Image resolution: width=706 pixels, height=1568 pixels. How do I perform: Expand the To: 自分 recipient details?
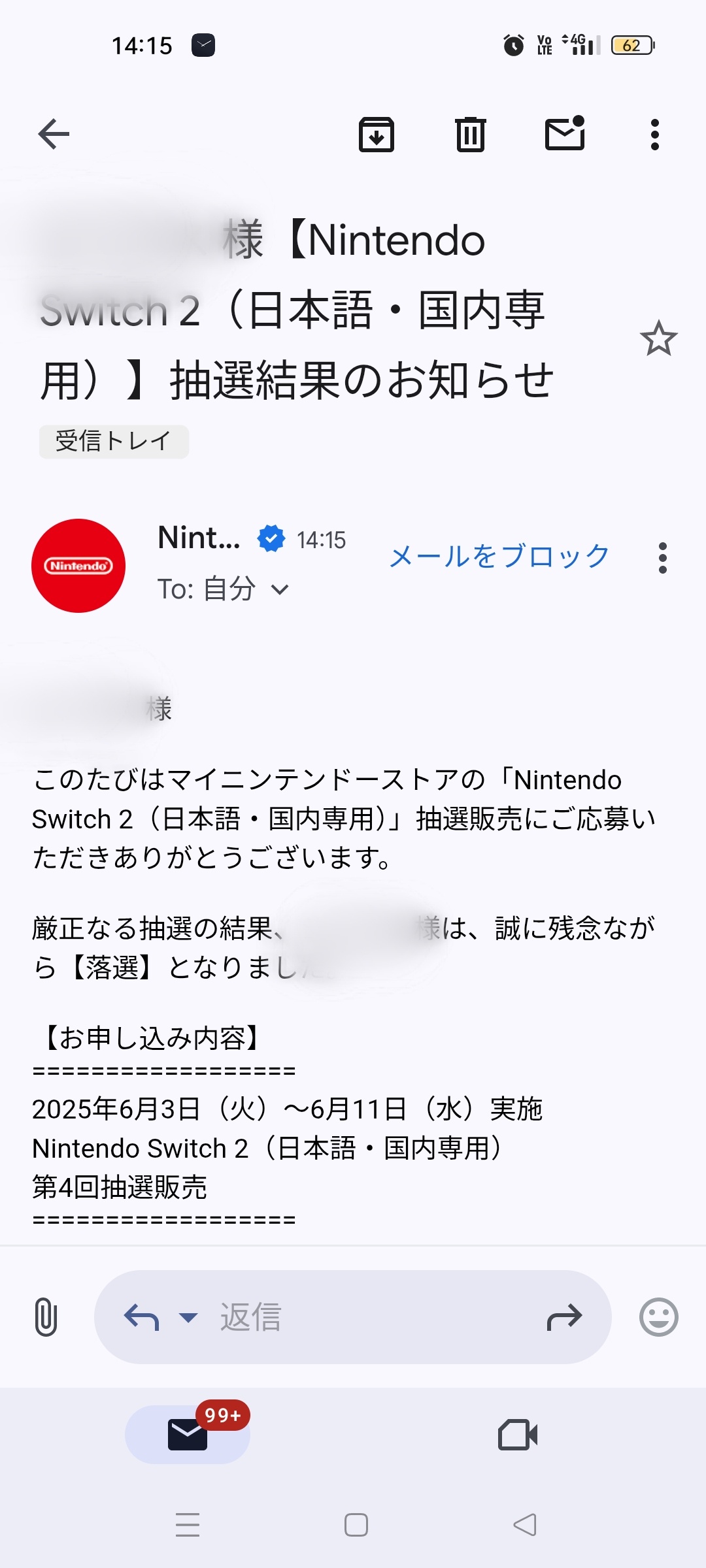[x=223, y=589]
